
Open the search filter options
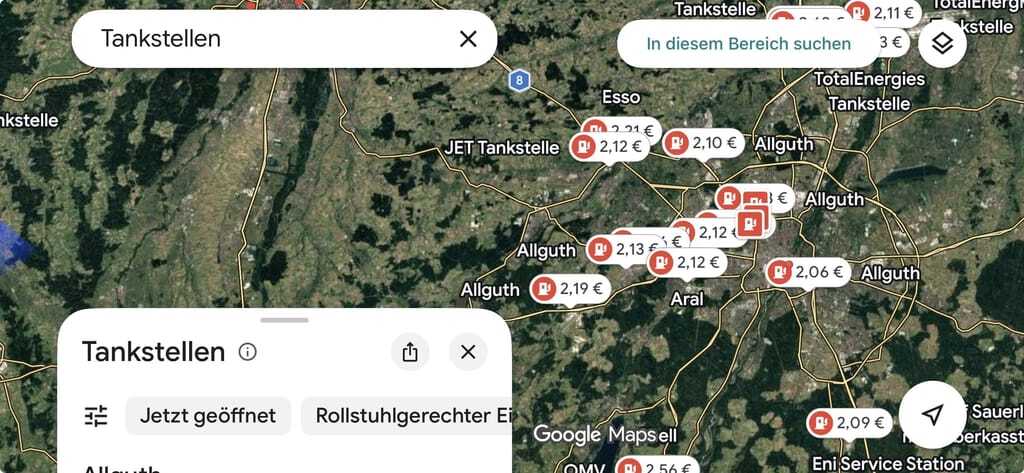click(96, 416)
